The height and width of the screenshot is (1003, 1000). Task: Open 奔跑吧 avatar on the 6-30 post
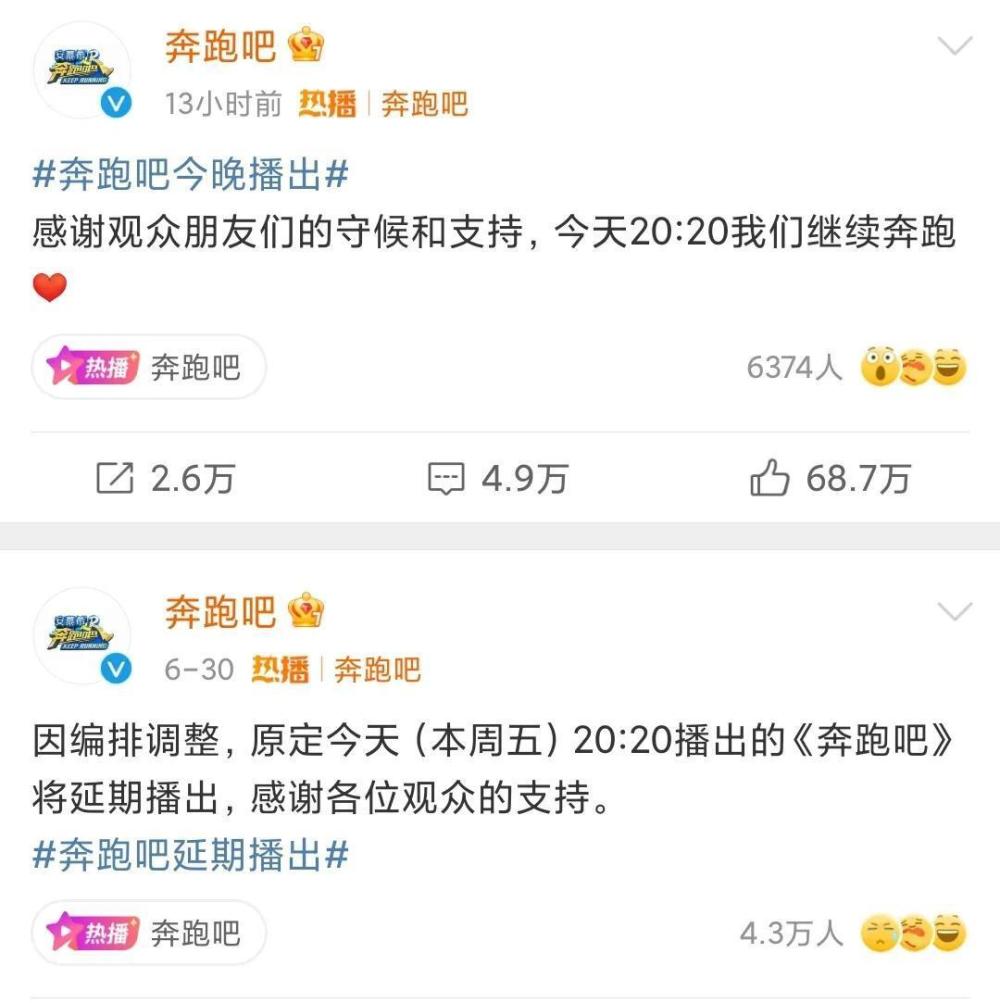pos(82,635)
